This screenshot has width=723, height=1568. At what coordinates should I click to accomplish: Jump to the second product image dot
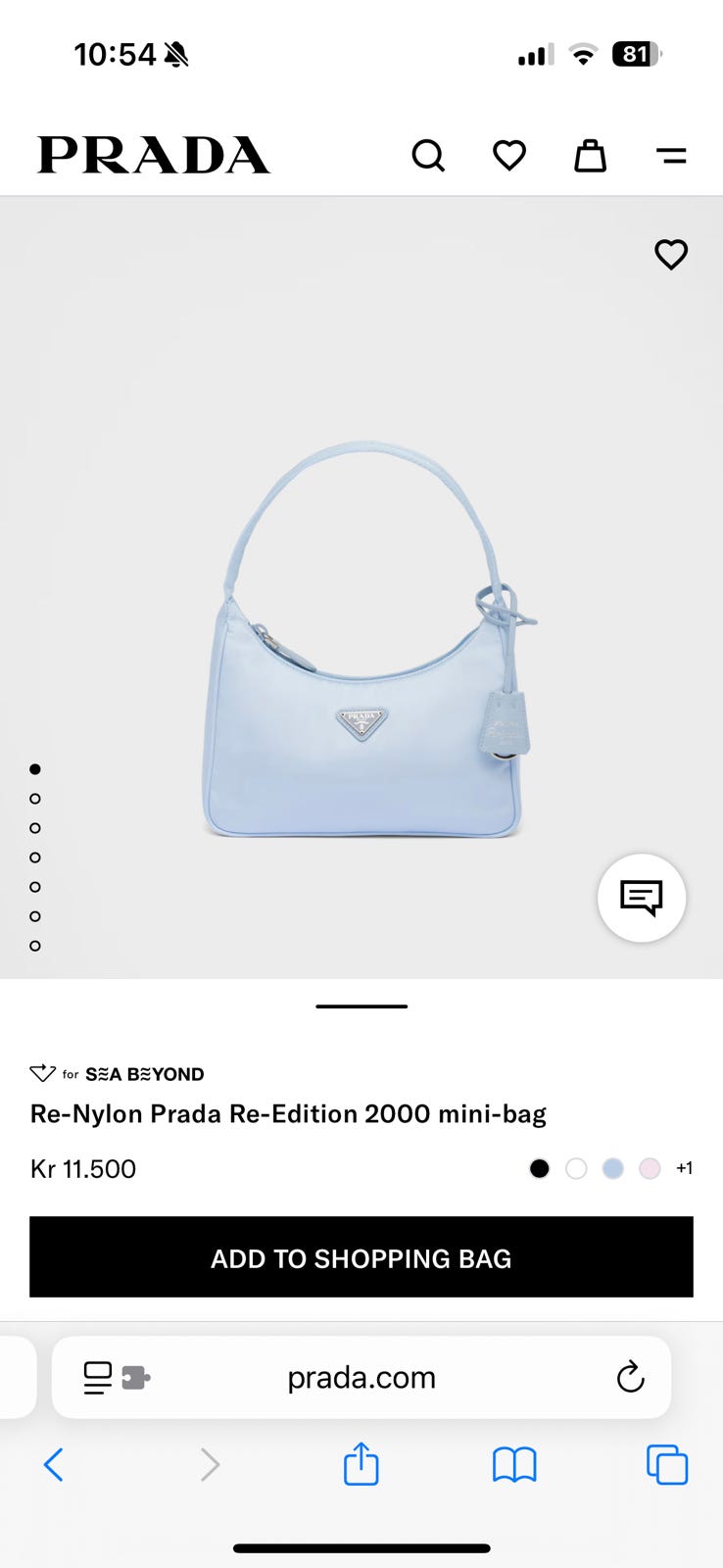(x=35, y=799)
